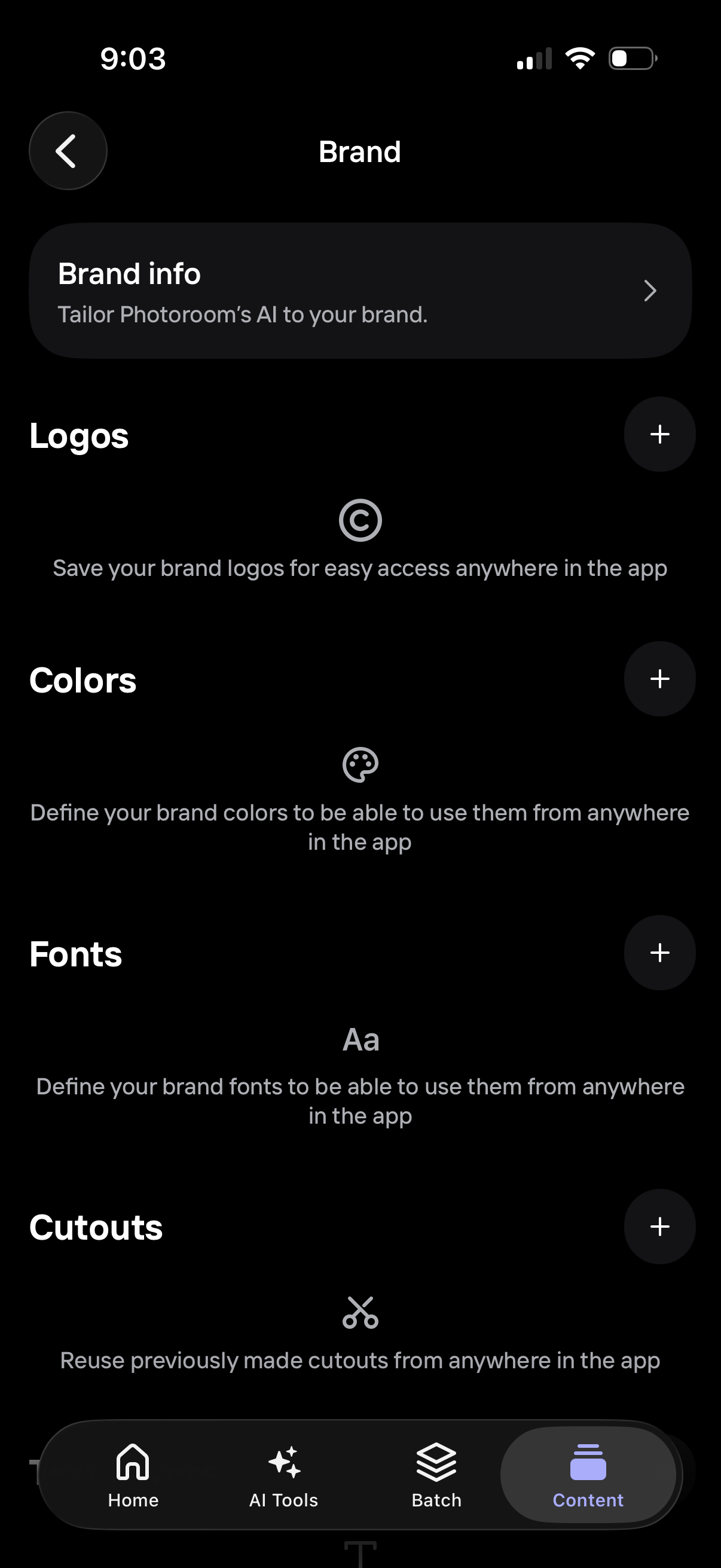Switch to the Home tab
Viewport: 721px width, 1568px height.
[x=133, y=1474]
